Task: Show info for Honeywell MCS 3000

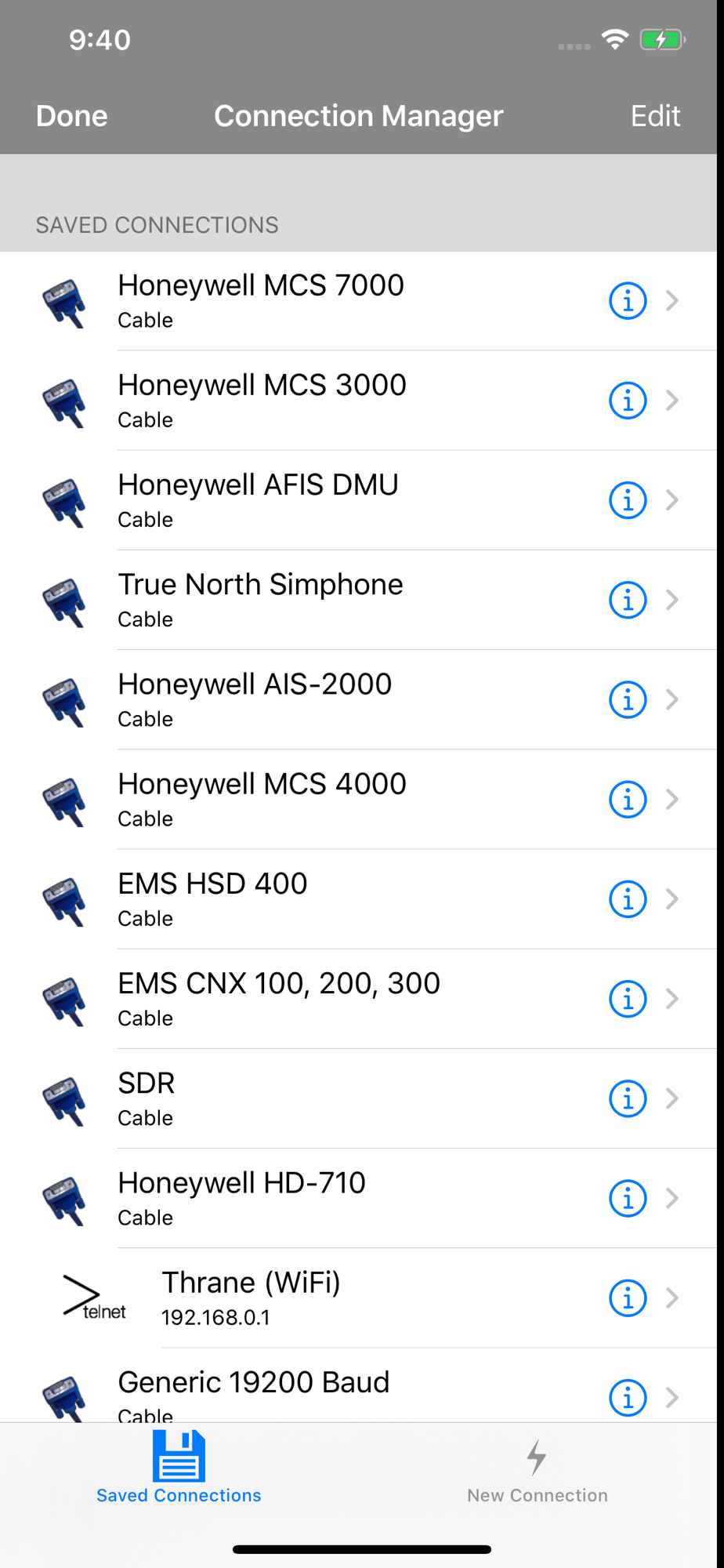Action: tap(628, 401)
